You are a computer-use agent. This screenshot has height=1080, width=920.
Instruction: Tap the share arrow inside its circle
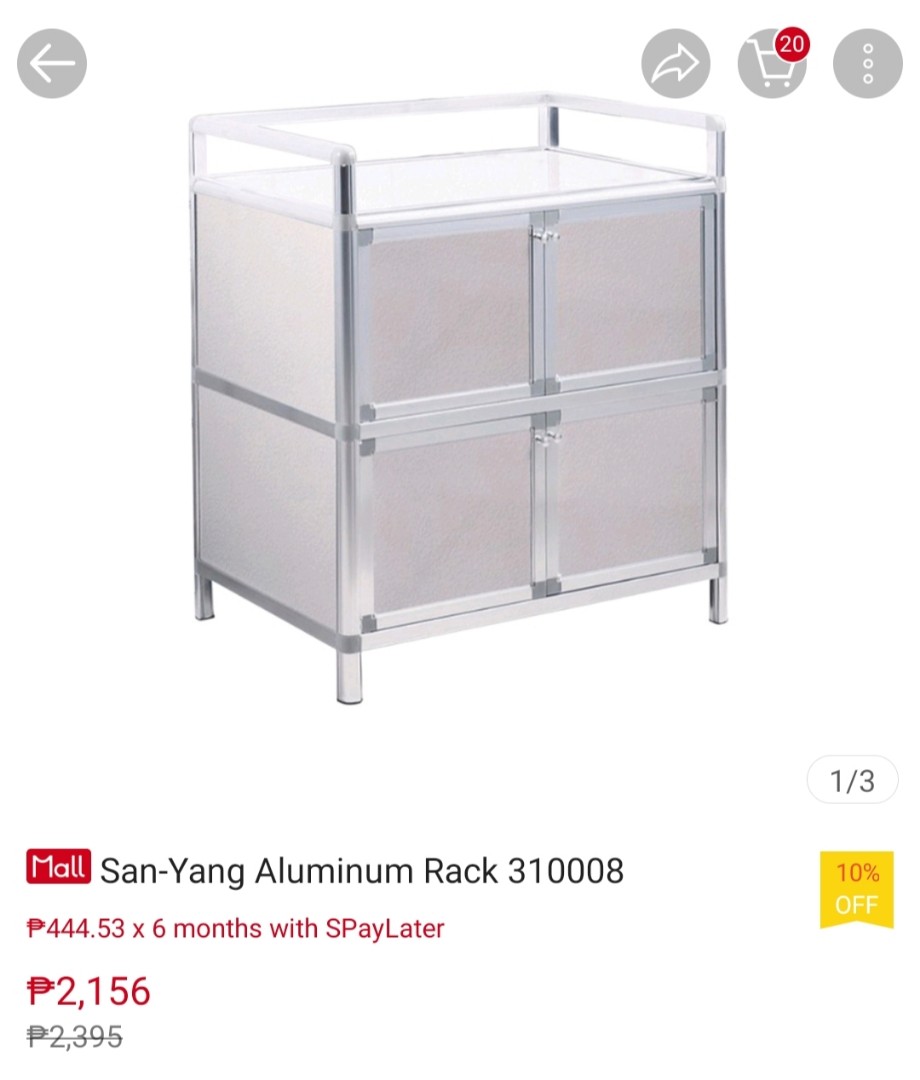click(674, 62)
